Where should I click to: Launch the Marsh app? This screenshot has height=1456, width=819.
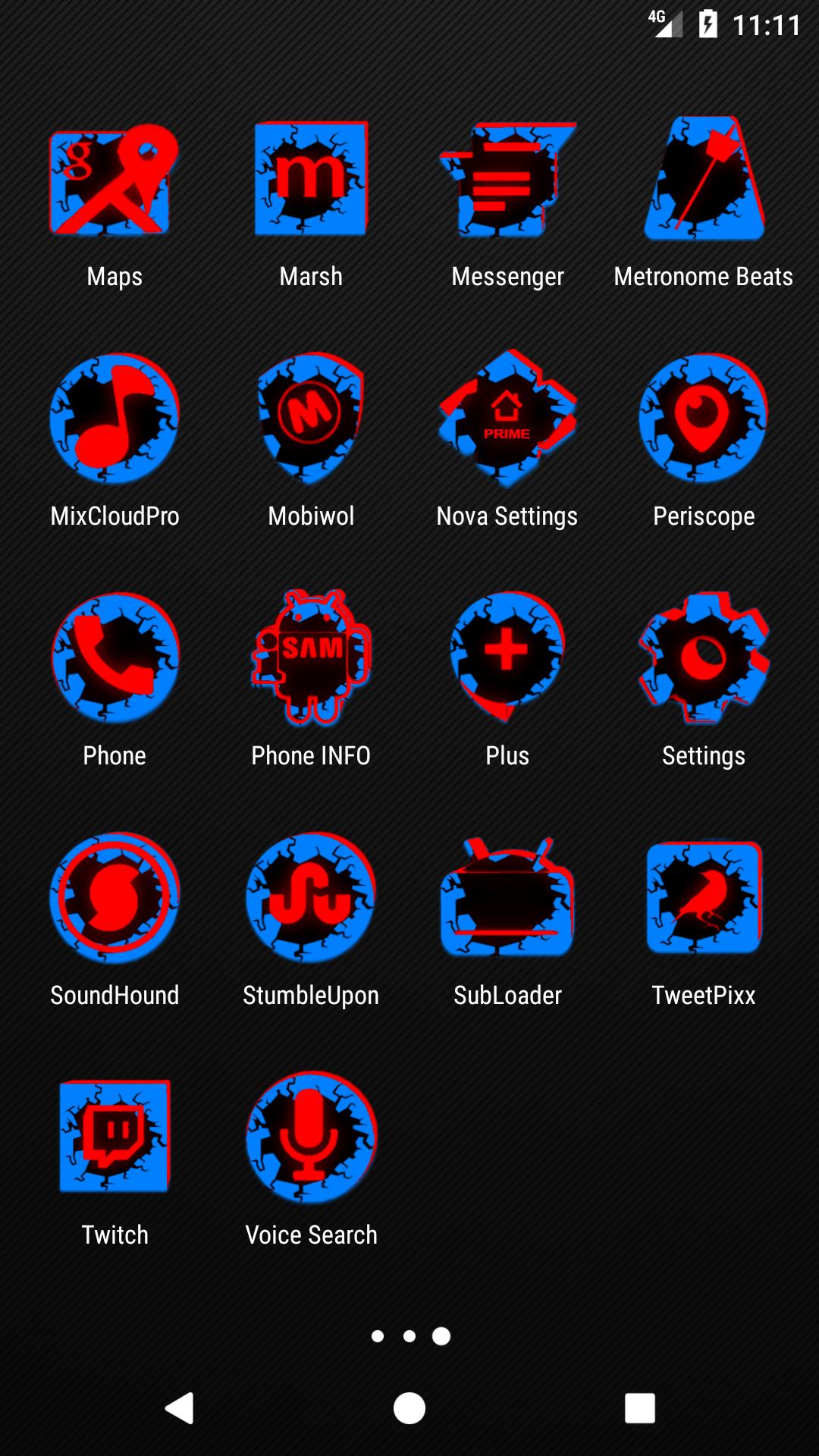click(311, 180)
